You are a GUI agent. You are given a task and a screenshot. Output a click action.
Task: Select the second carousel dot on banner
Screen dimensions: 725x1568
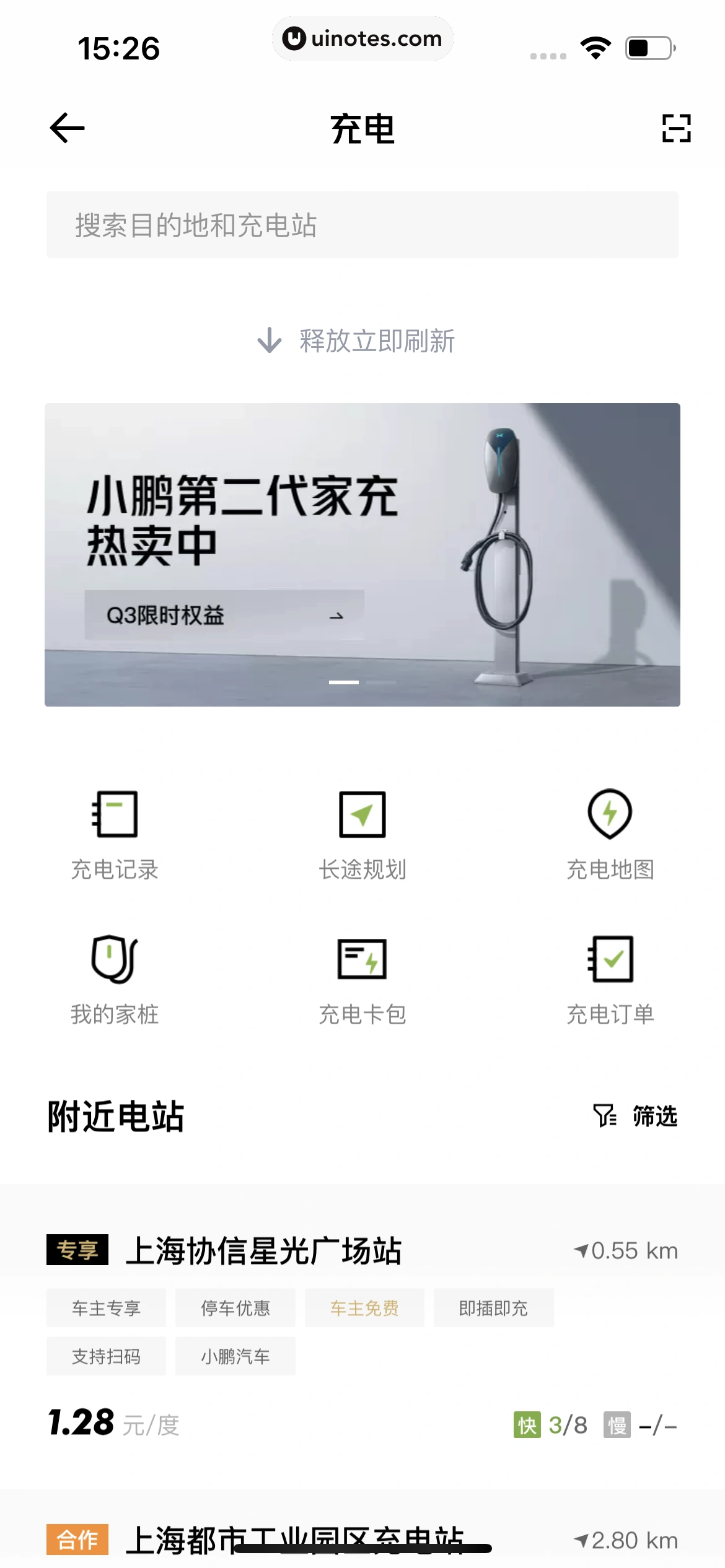pos(380,681)
